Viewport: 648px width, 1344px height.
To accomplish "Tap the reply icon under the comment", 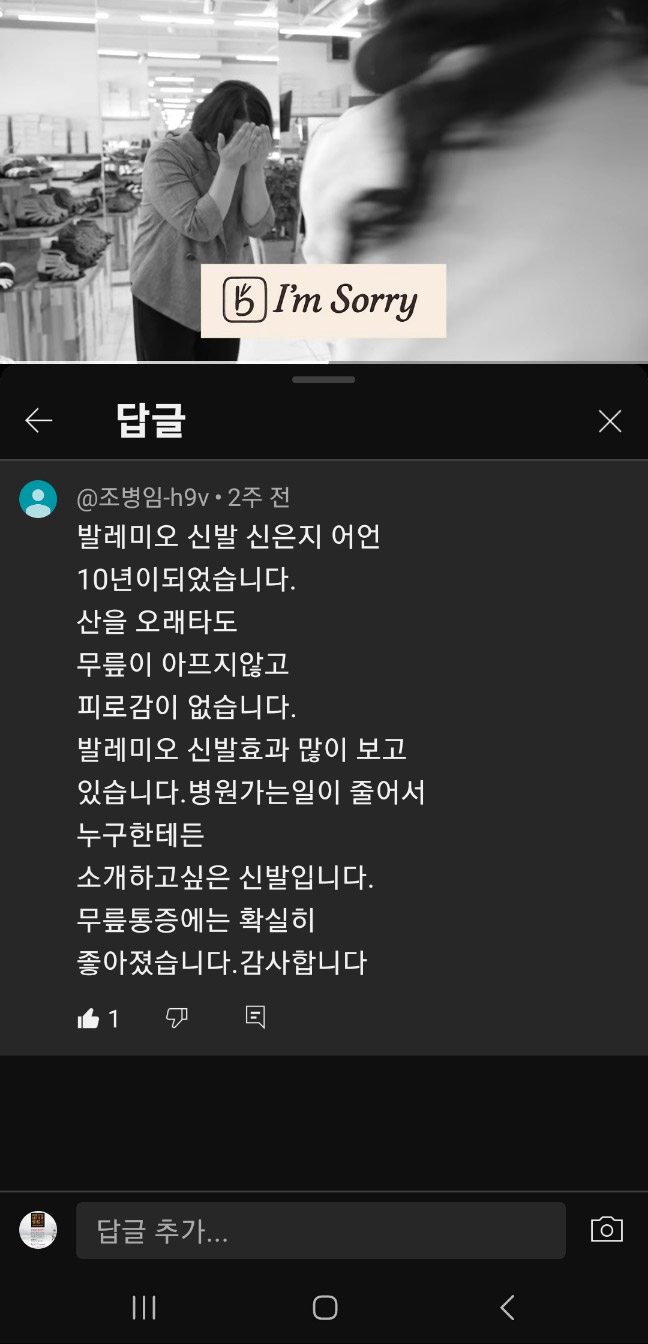I will coord(255,1018).
